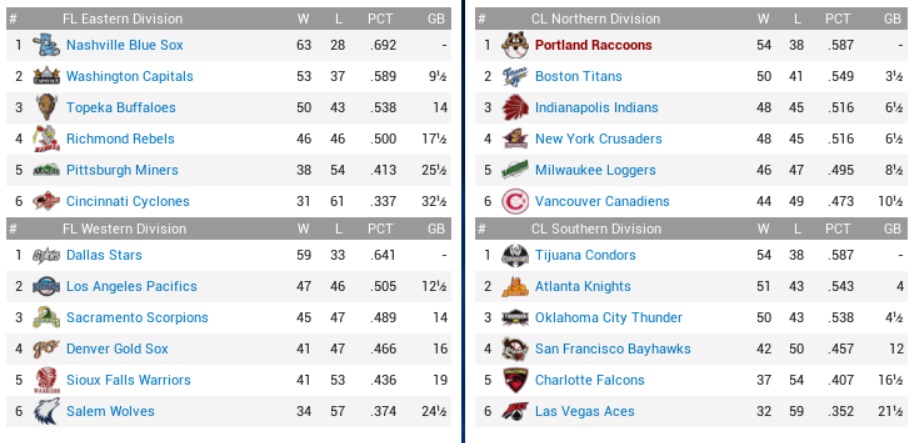View the Topeka Buffaloes team page
This screenshot has height=443, width=915.
[x=120, y=107]
